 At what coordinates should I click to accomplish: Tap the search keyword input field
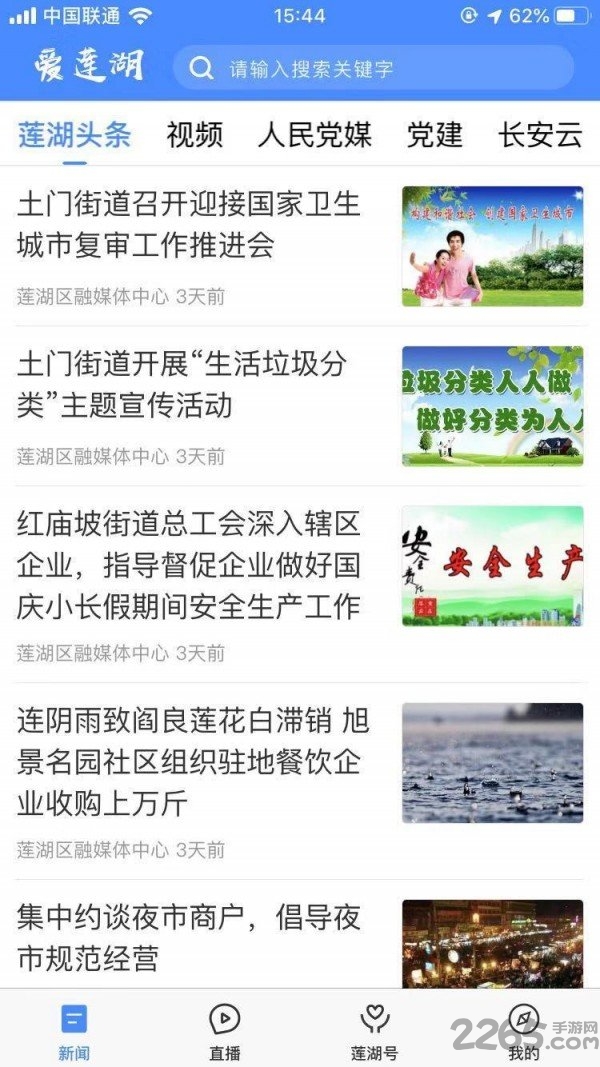373,68
